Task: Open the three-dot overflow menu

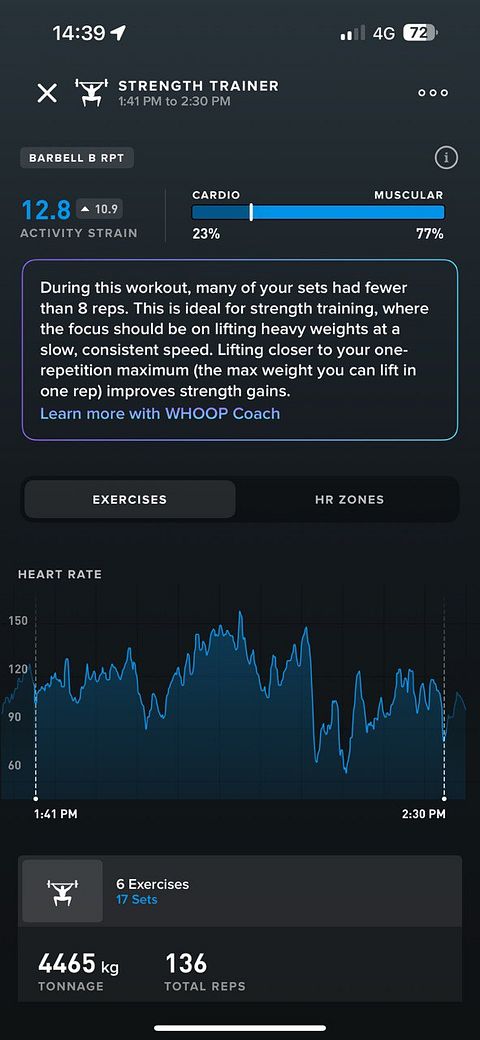Action: 433,93
